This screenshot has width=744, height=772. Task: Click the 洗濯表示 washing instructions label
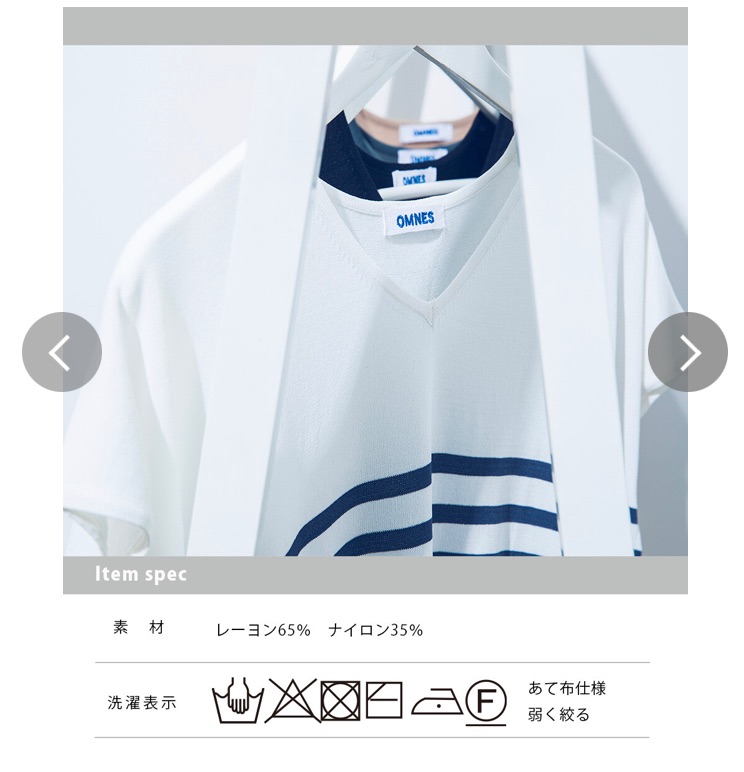143,700
